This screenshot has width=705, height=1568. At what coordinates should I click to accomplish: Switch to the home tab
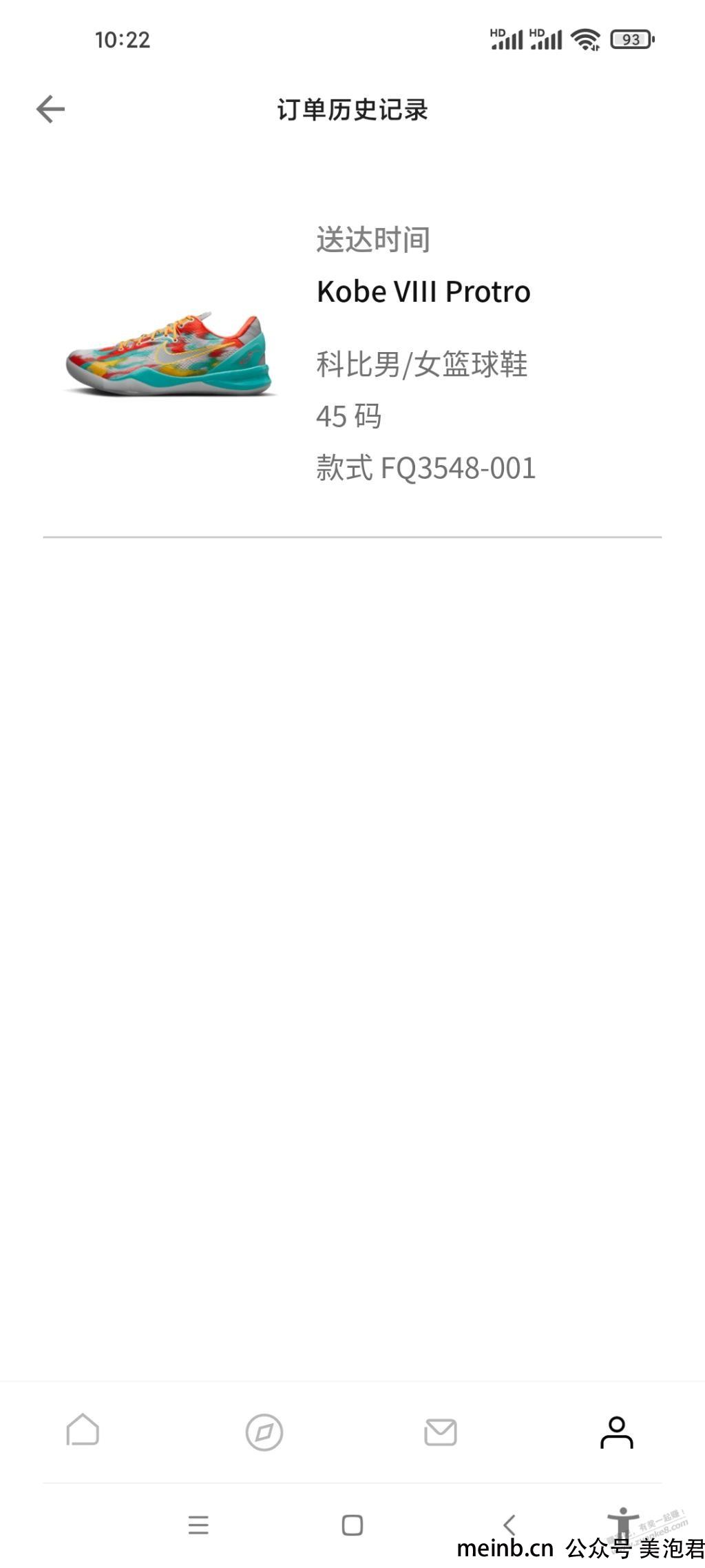pyautogui.click(x=83, y=1432)
